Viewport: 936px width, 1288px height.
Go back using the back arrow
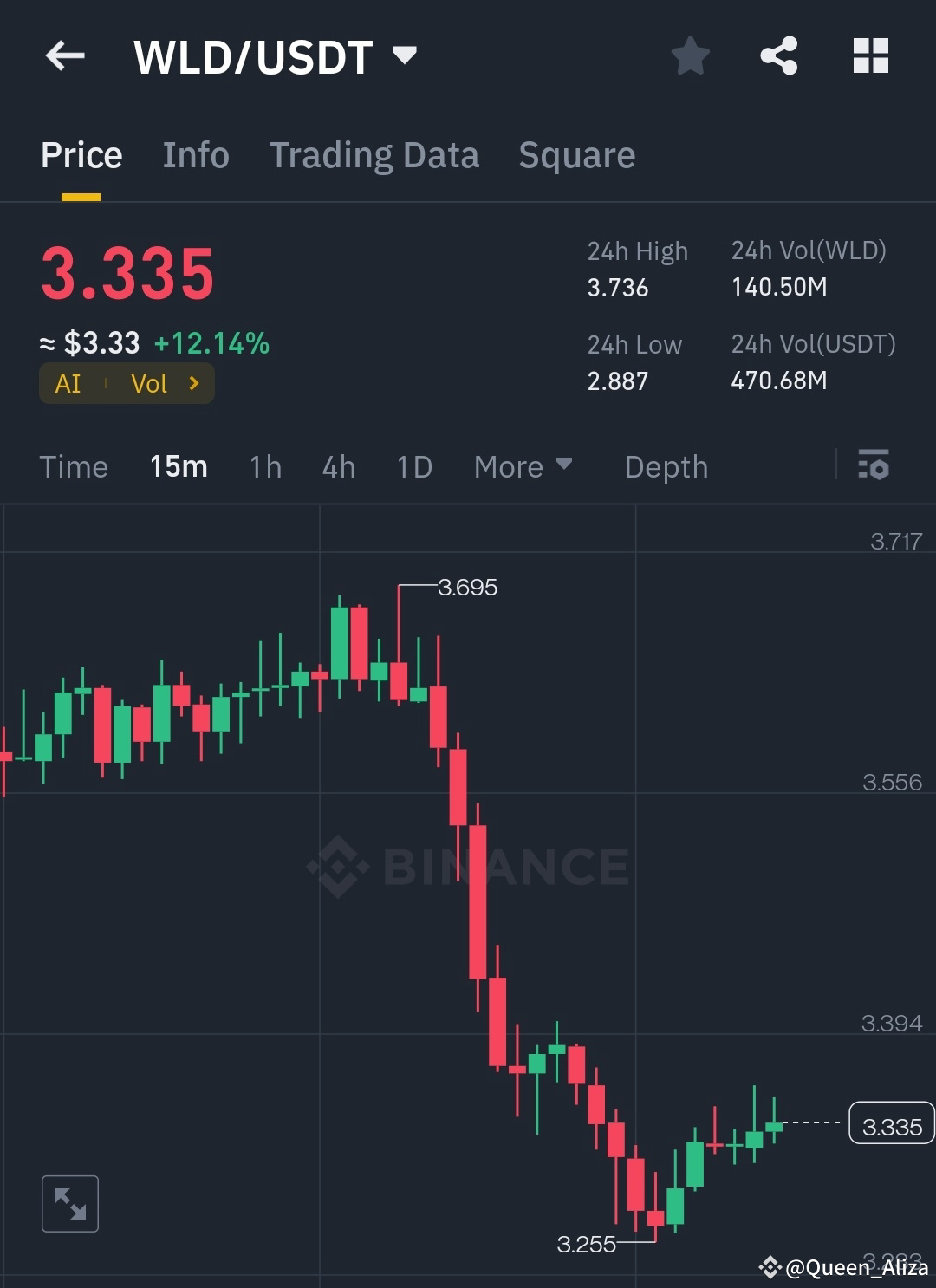[65, 55]
